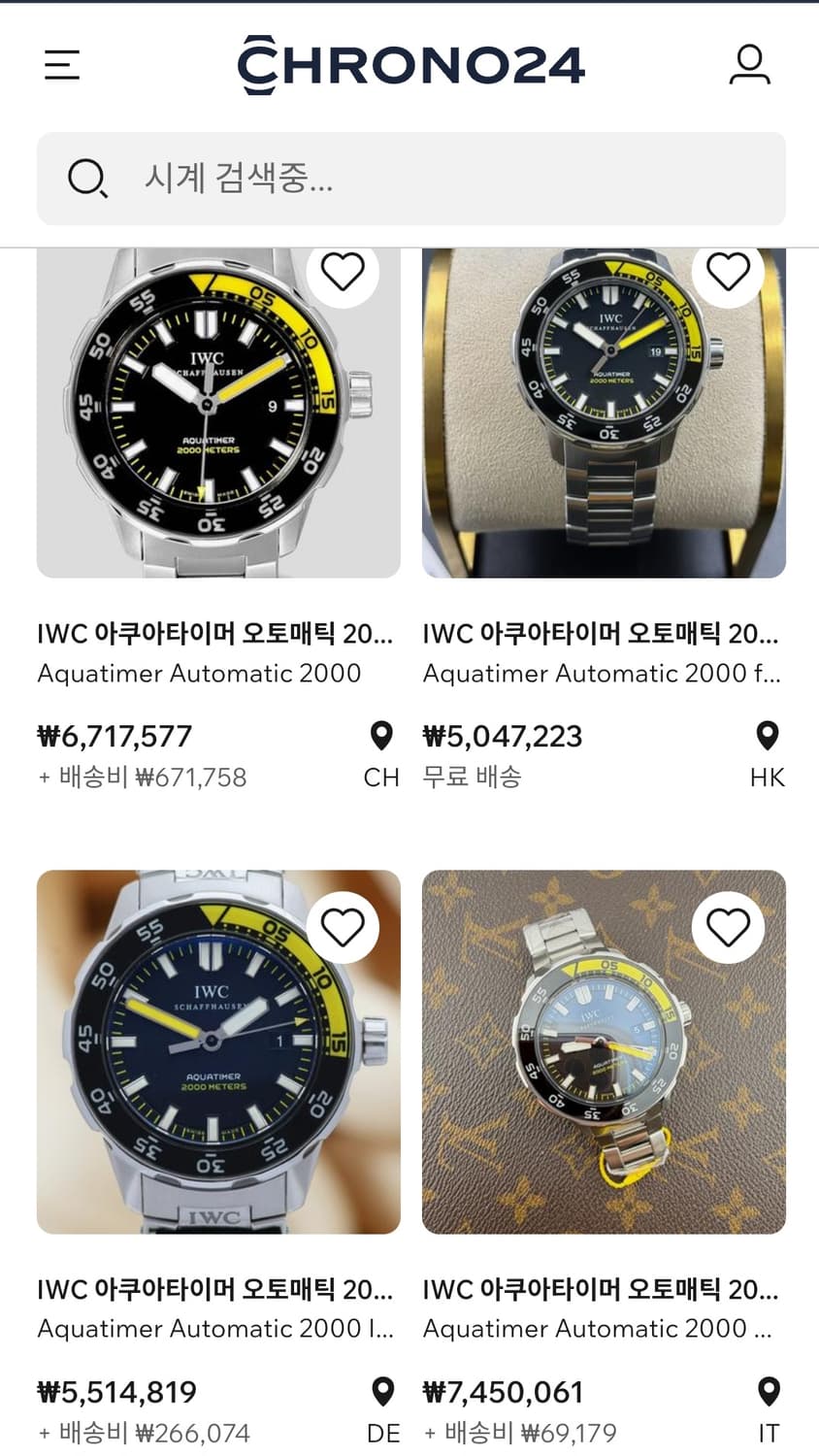Favorite the top-left Aquatimer listing
This screenshot has width=819, height=1456.
pyautogui.click(x=343, y=273)
